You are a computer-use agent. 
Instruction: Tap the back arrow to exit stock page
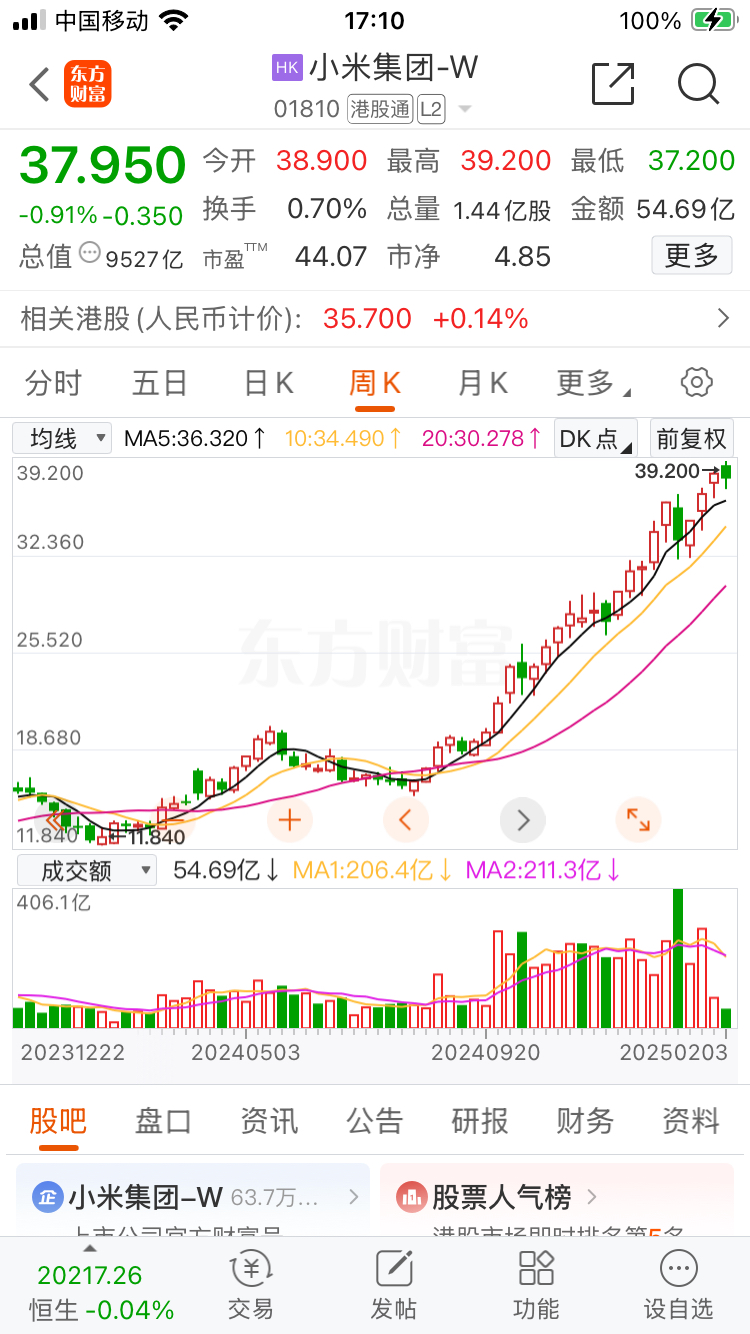point(39,84)
